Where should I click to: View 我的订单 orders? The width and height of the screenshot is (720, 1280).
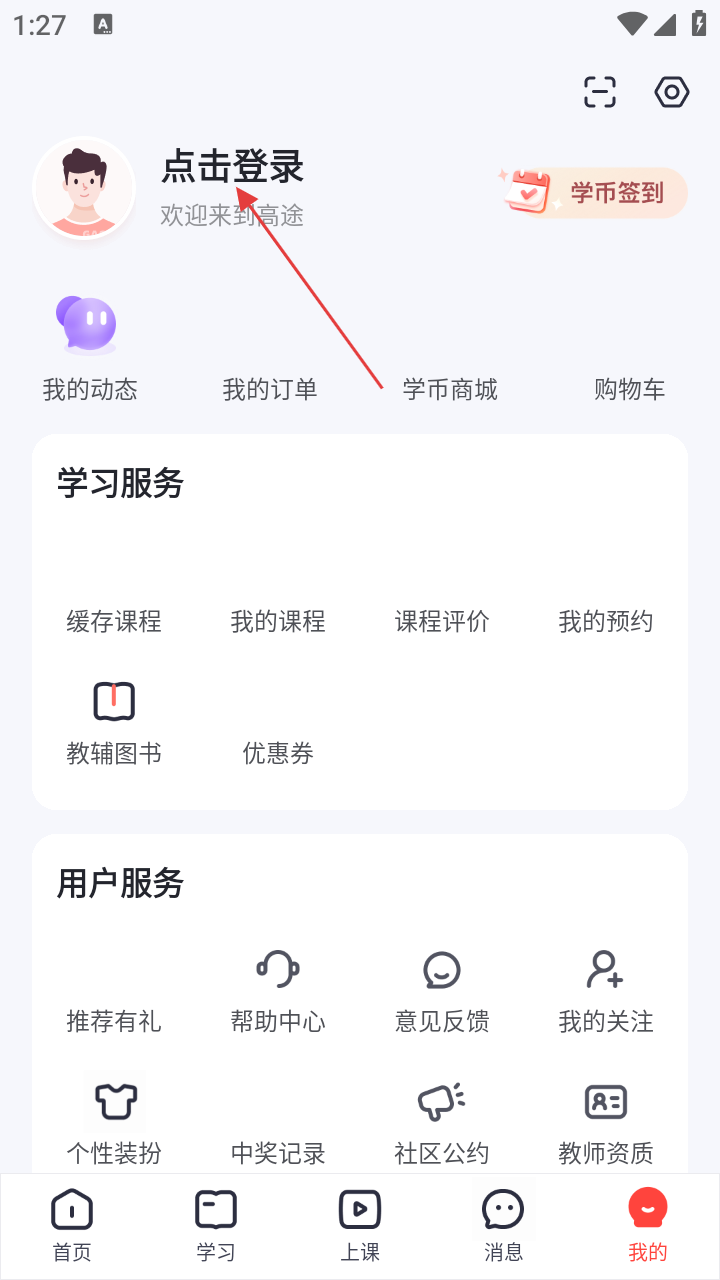pyautogui.click(x=270, y=388)
